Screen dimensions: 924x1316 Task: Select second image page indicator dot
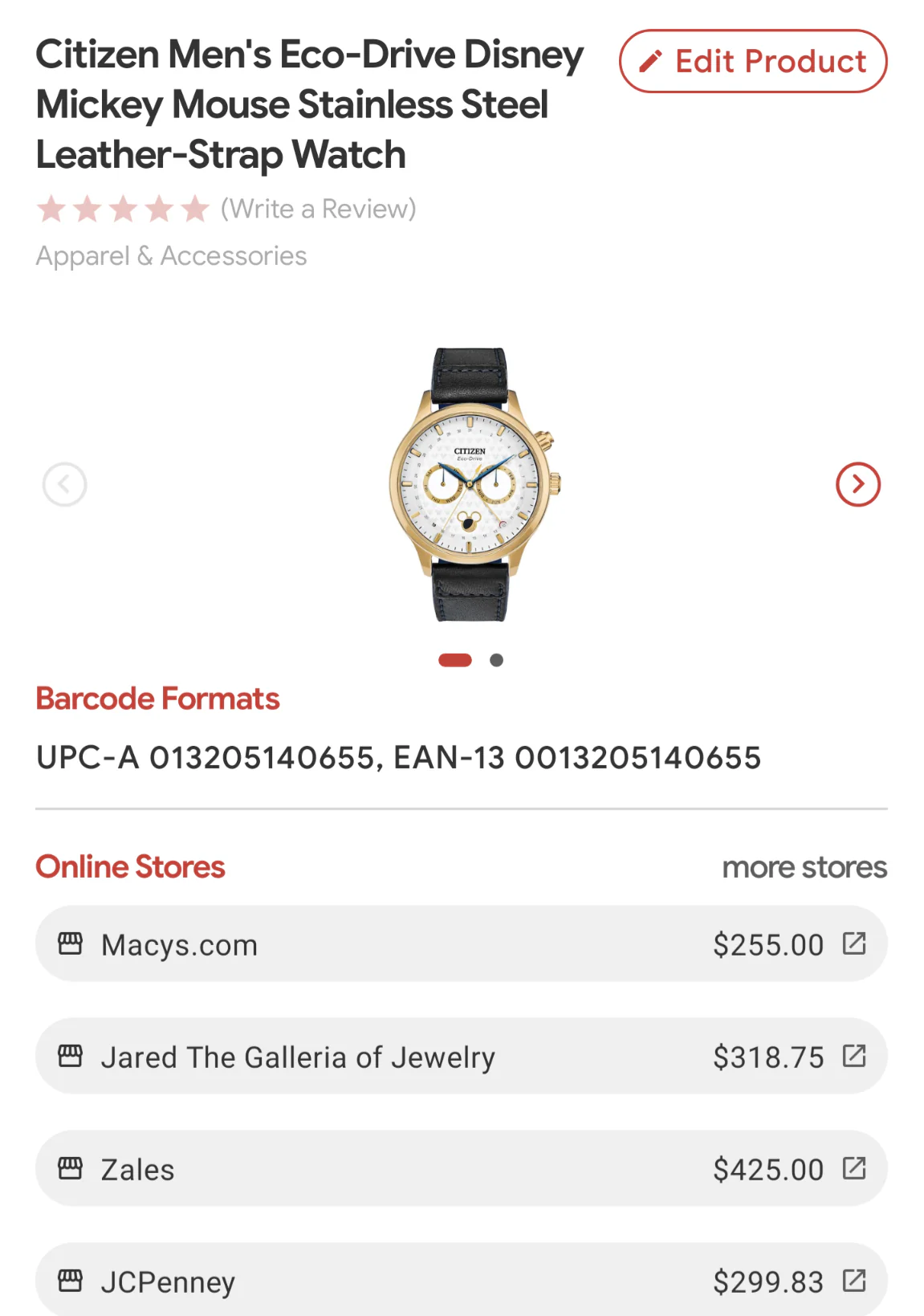[x=496, y=660]
